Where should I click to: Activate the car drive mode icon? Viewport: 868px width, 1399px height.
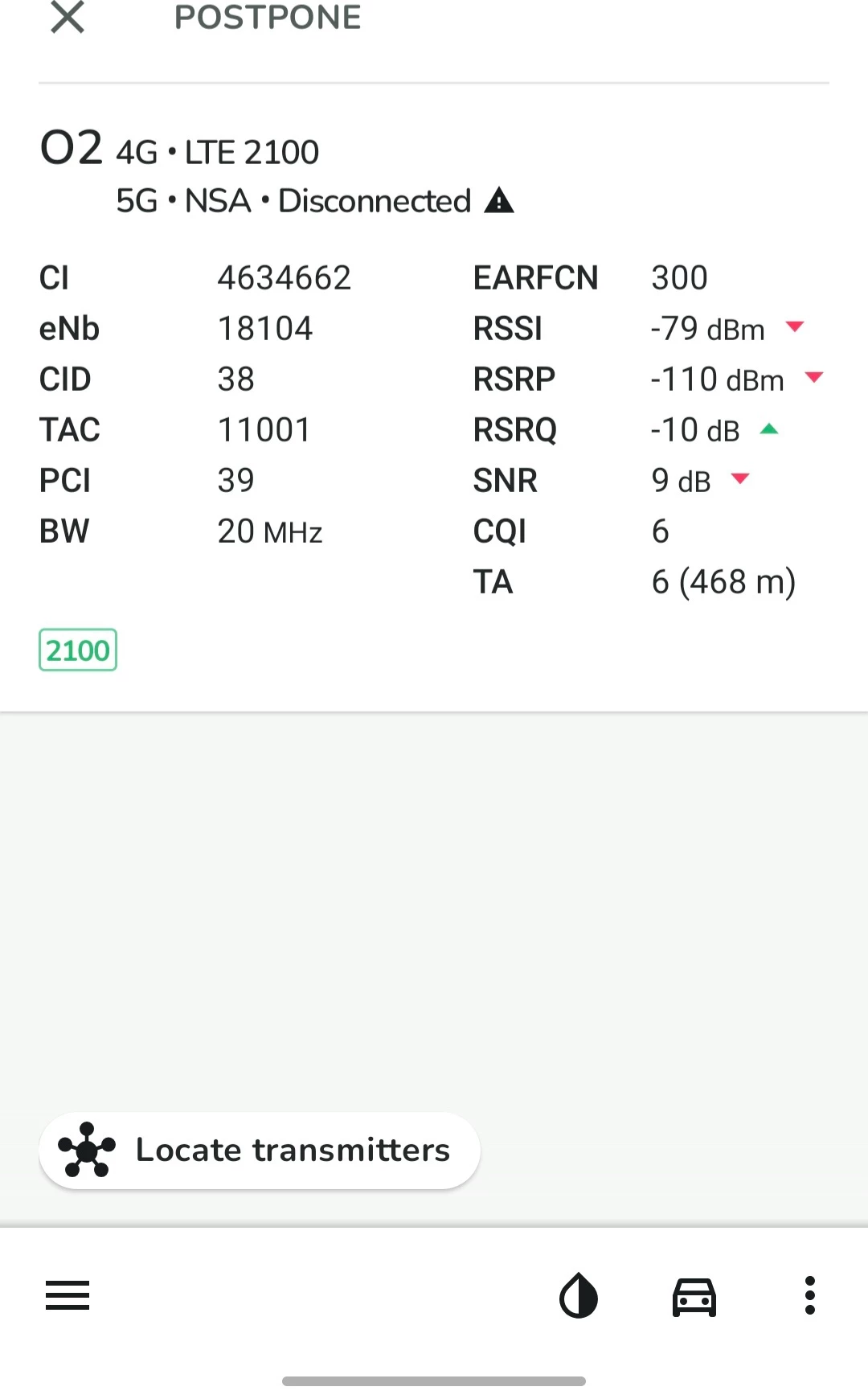(x=694, y=1295)
